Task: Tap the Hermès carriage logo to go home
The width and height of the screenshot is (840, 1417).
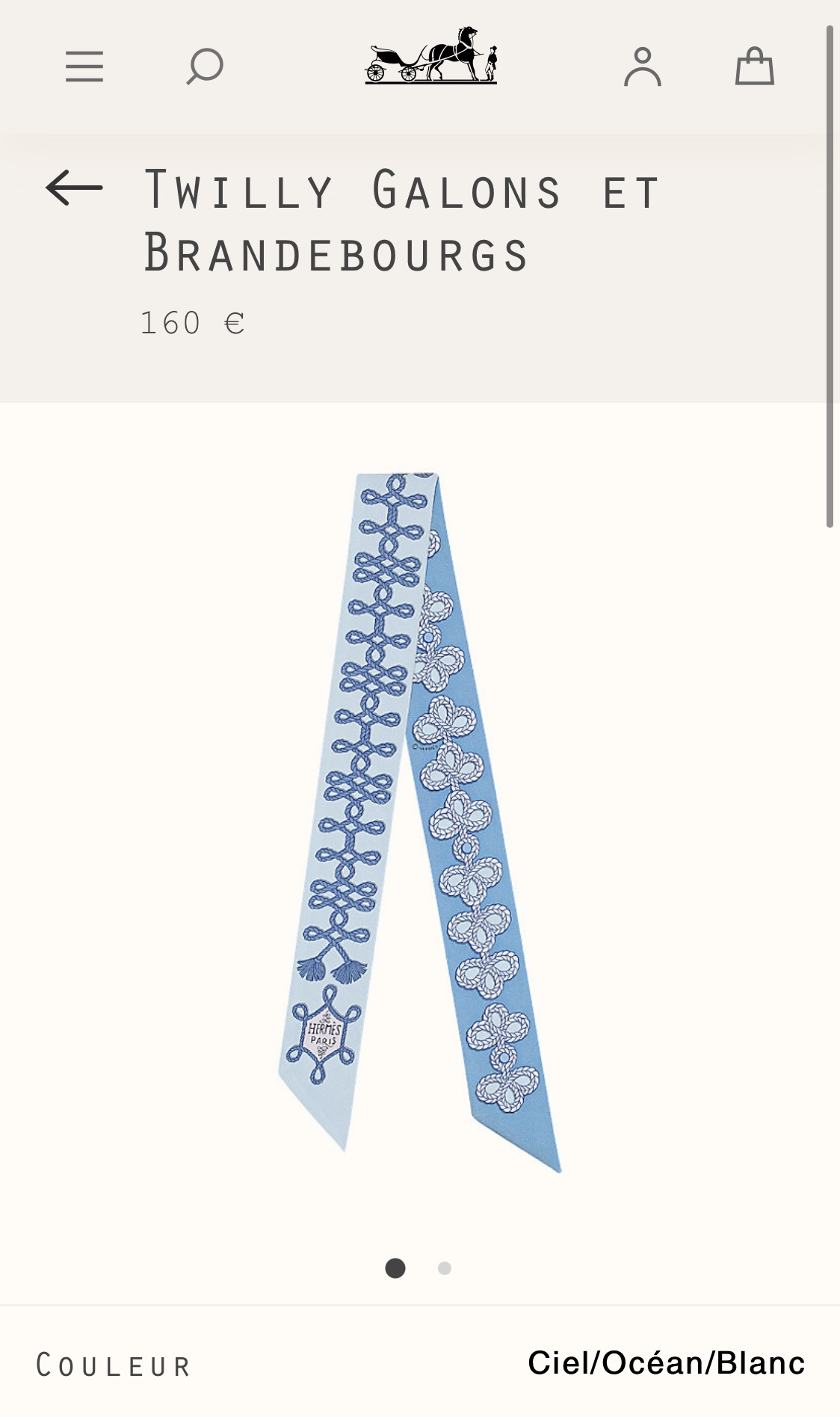Action: (431, 56)
